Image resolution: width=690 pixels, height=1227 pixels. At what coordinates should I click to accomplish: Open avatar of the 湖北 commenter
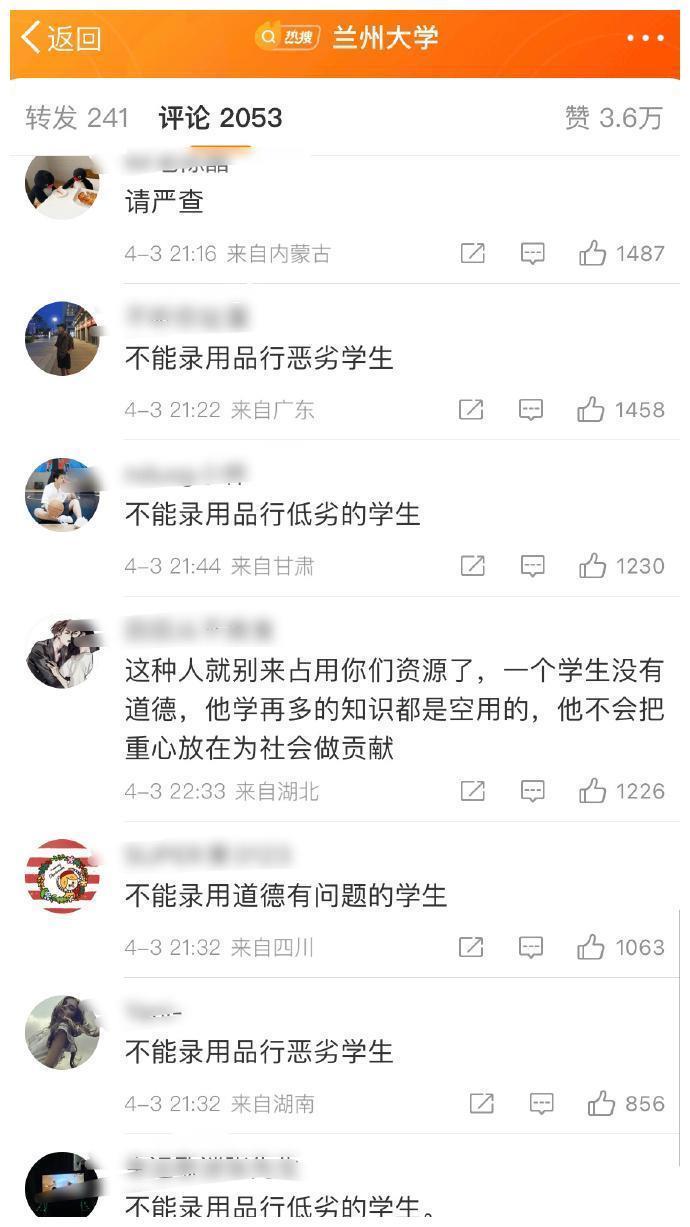[62, 652]
